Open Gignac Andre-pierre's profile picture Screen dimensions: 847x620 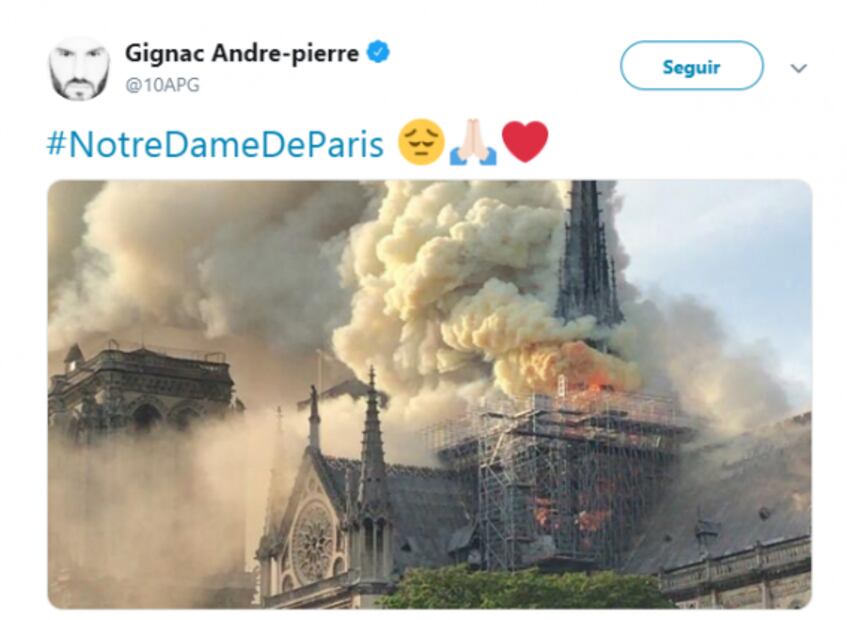(x=79, y=69)
